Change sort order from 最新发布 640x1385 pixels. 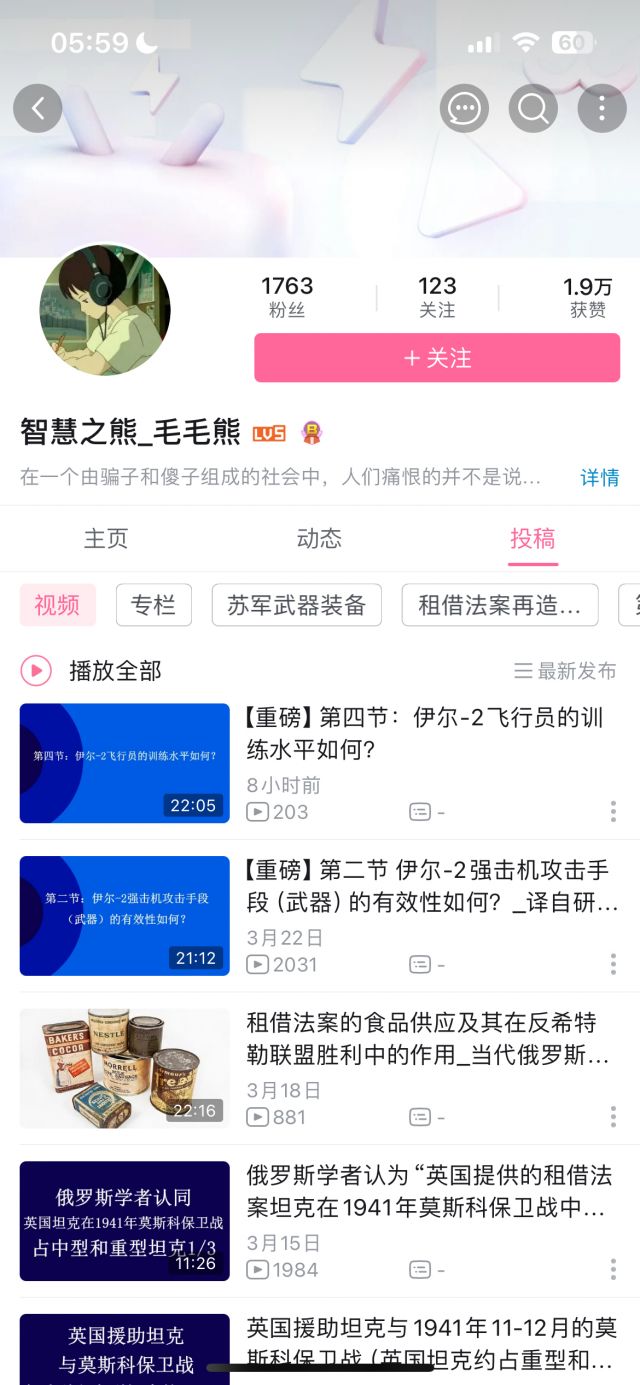pyautogui.click(x=565, y=671)
